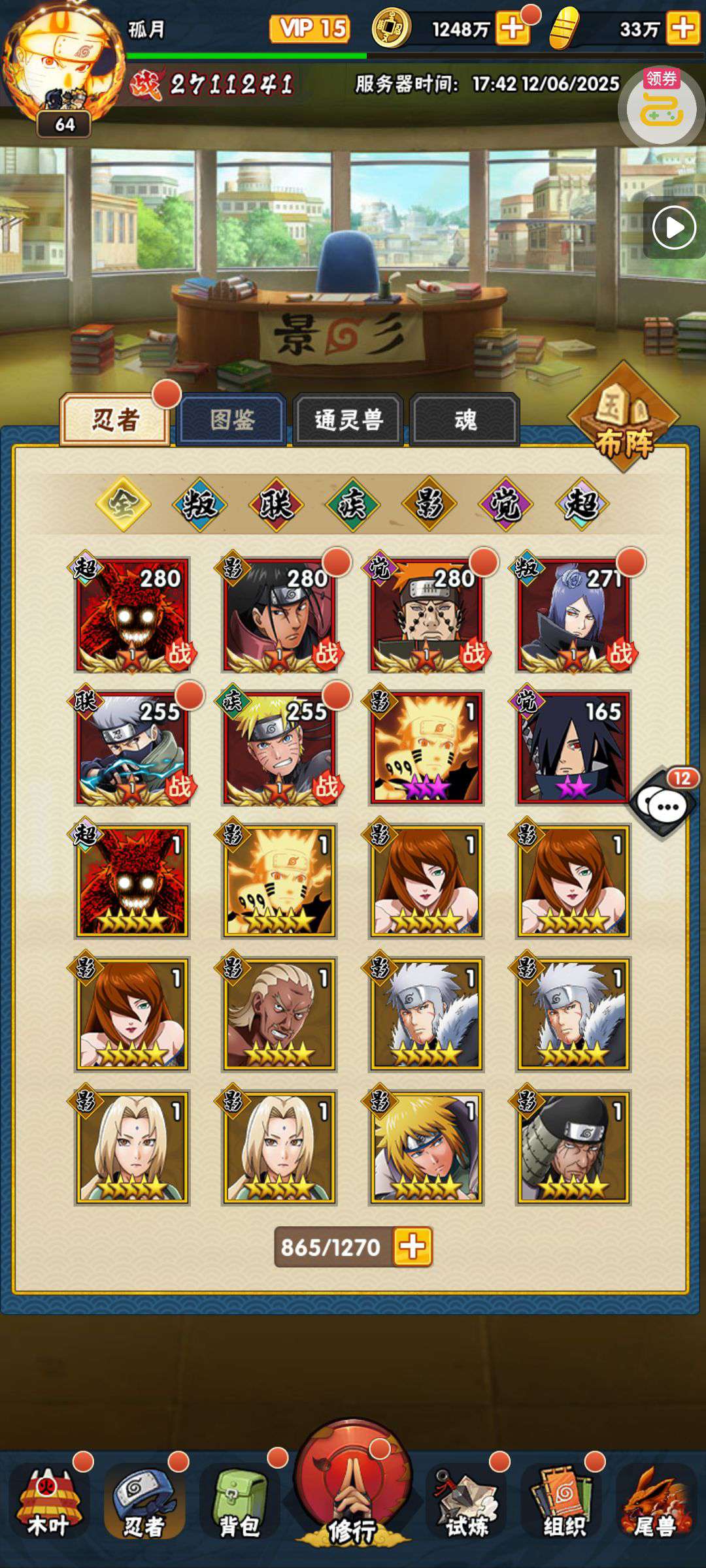Go to the 木叶 section

point(48,1501)
